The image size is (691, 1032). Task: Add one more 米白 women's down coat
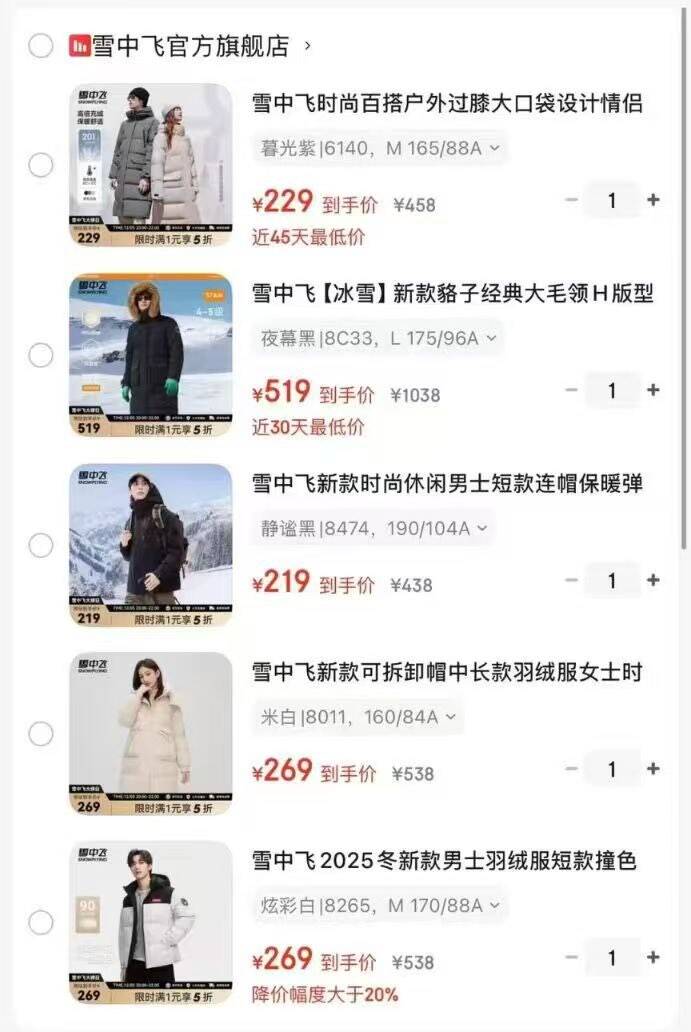[x=653, y=769]
